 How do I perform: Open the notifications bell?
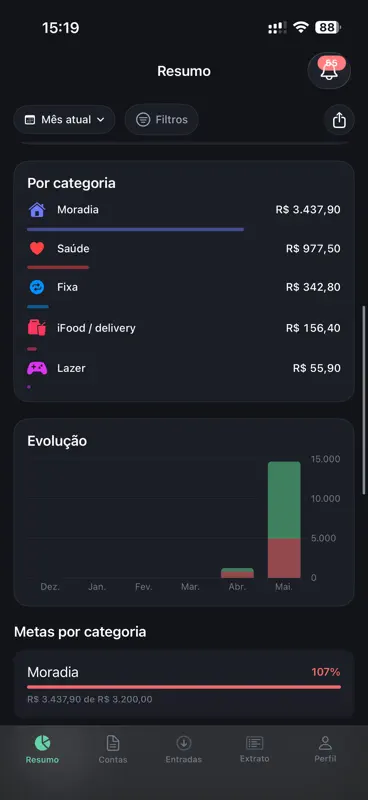coord(329,70)
